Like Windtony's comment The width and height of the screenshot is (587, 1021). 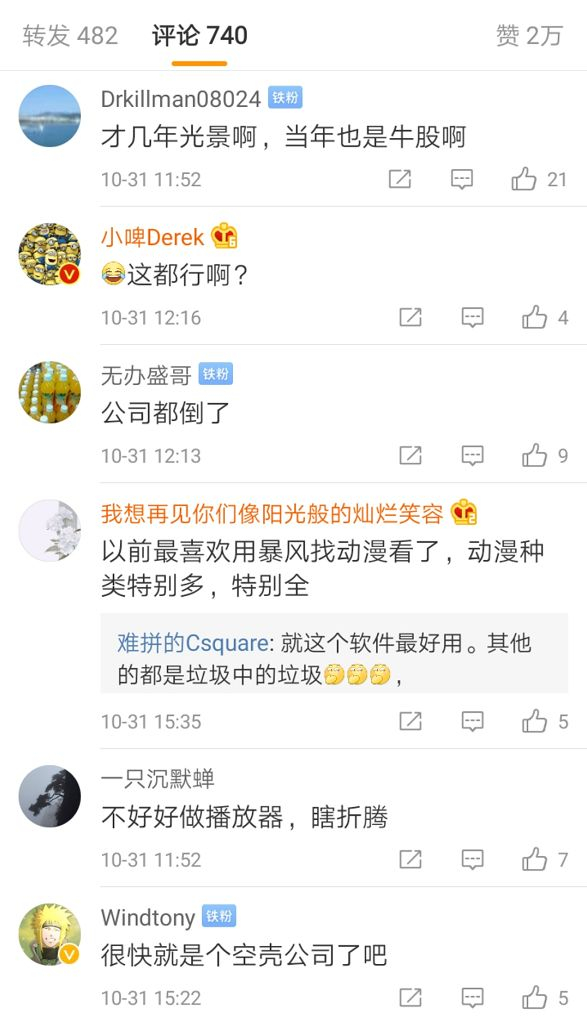(545, 998)
